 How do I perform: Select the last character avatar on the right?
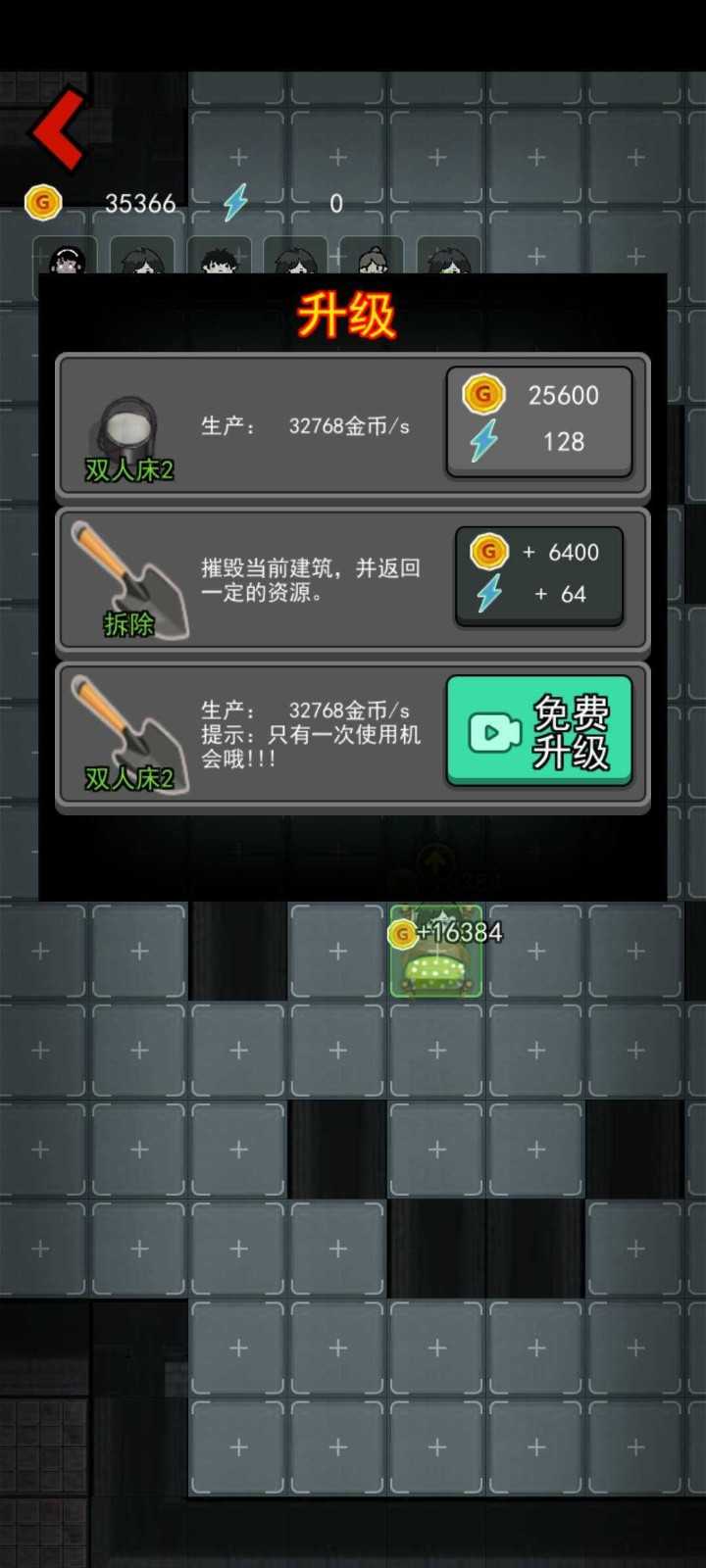click(x=448, y=260)
